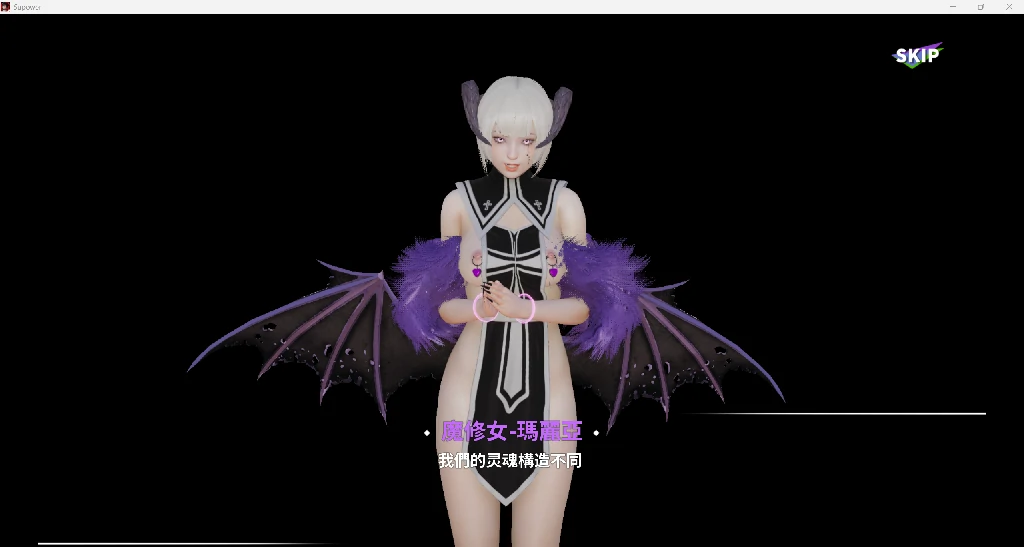Minimize the game window
This screenshot has width=1024, height=547.
click(x=952, y=6)
